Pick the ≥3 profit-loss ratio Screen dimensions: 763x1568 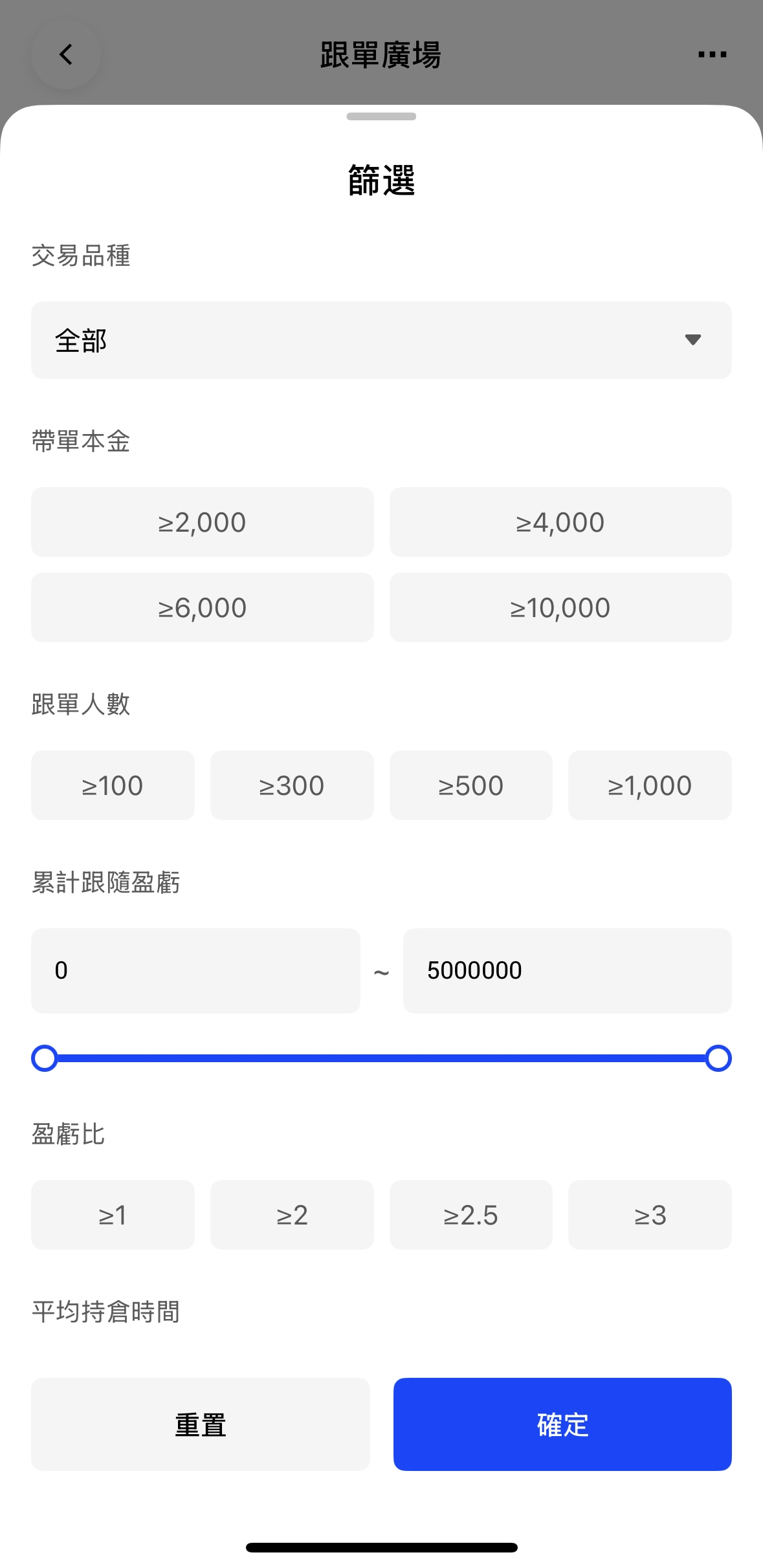(x=650, y=1215)
